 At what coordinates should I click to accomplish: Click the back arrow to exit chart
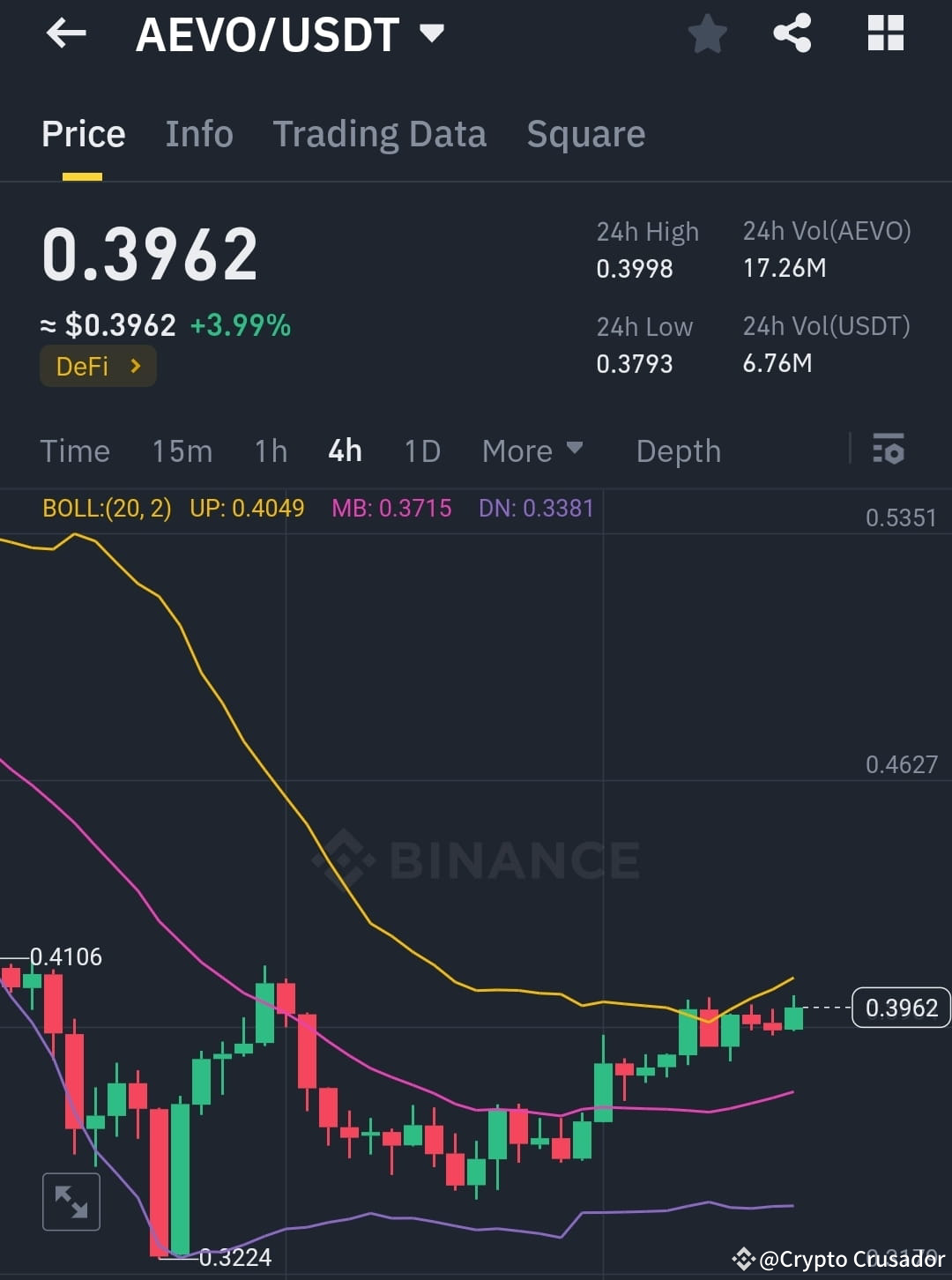[66, 33]
